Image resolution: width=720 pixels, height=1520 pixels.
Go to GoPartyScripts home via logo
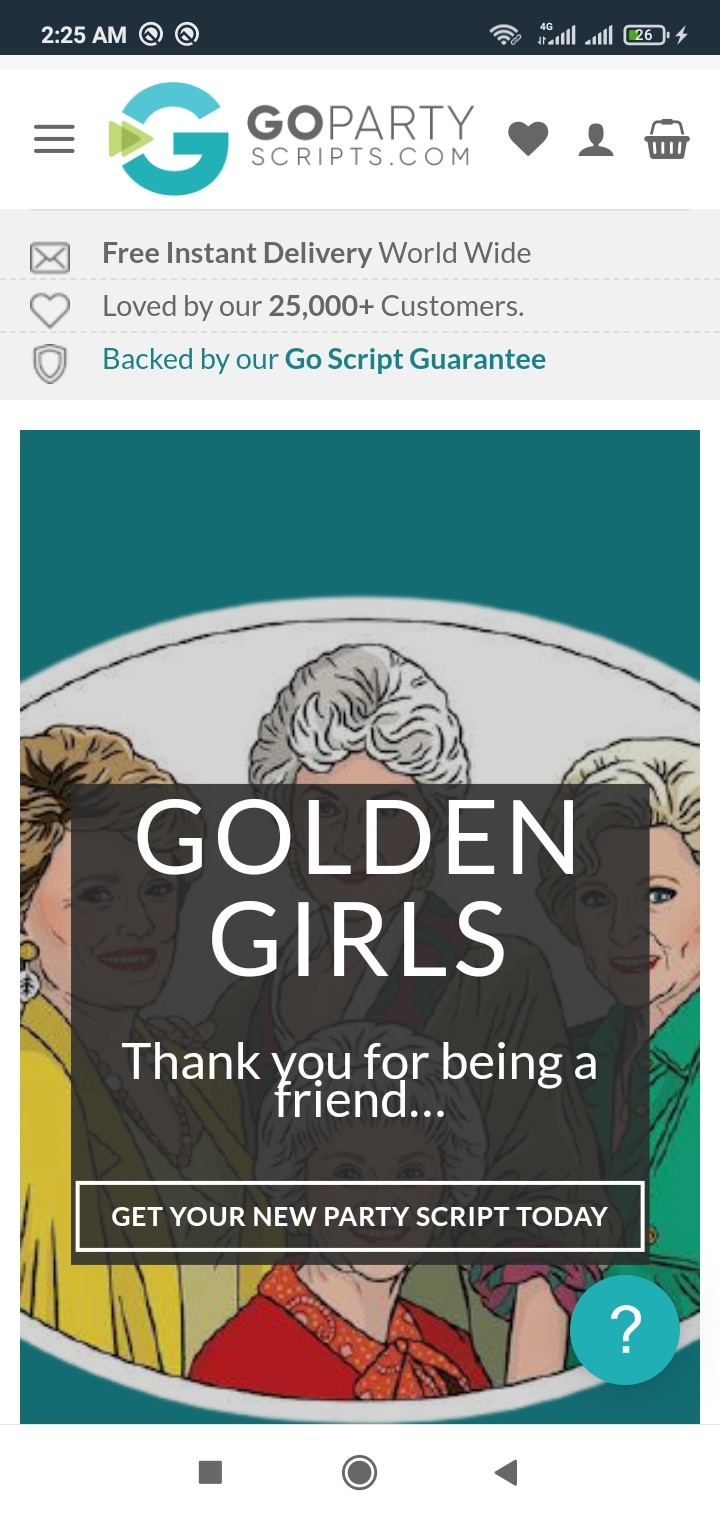click(x=290, y=138)
